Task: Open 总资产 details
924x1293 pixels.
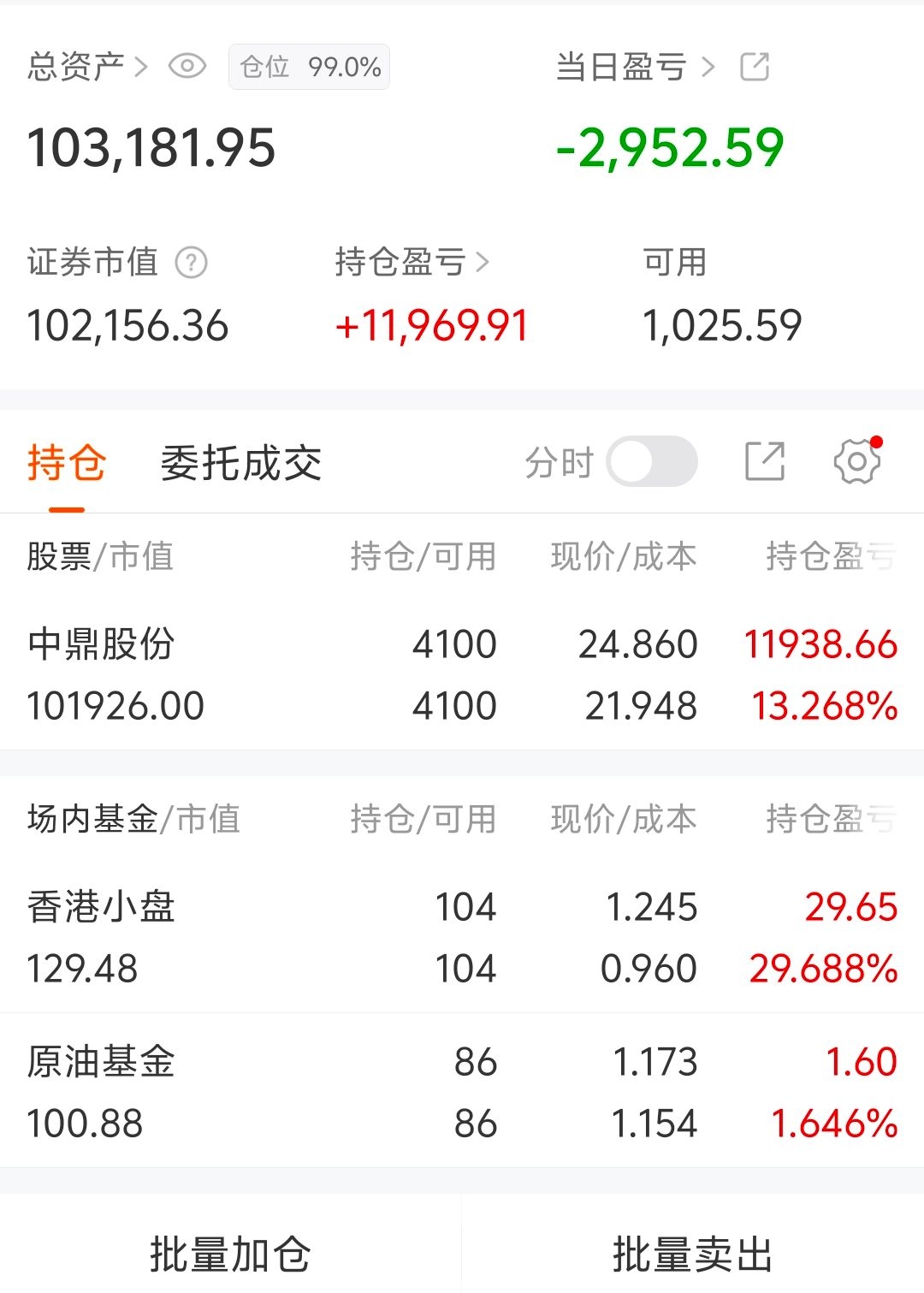Action: coord(87,66)
